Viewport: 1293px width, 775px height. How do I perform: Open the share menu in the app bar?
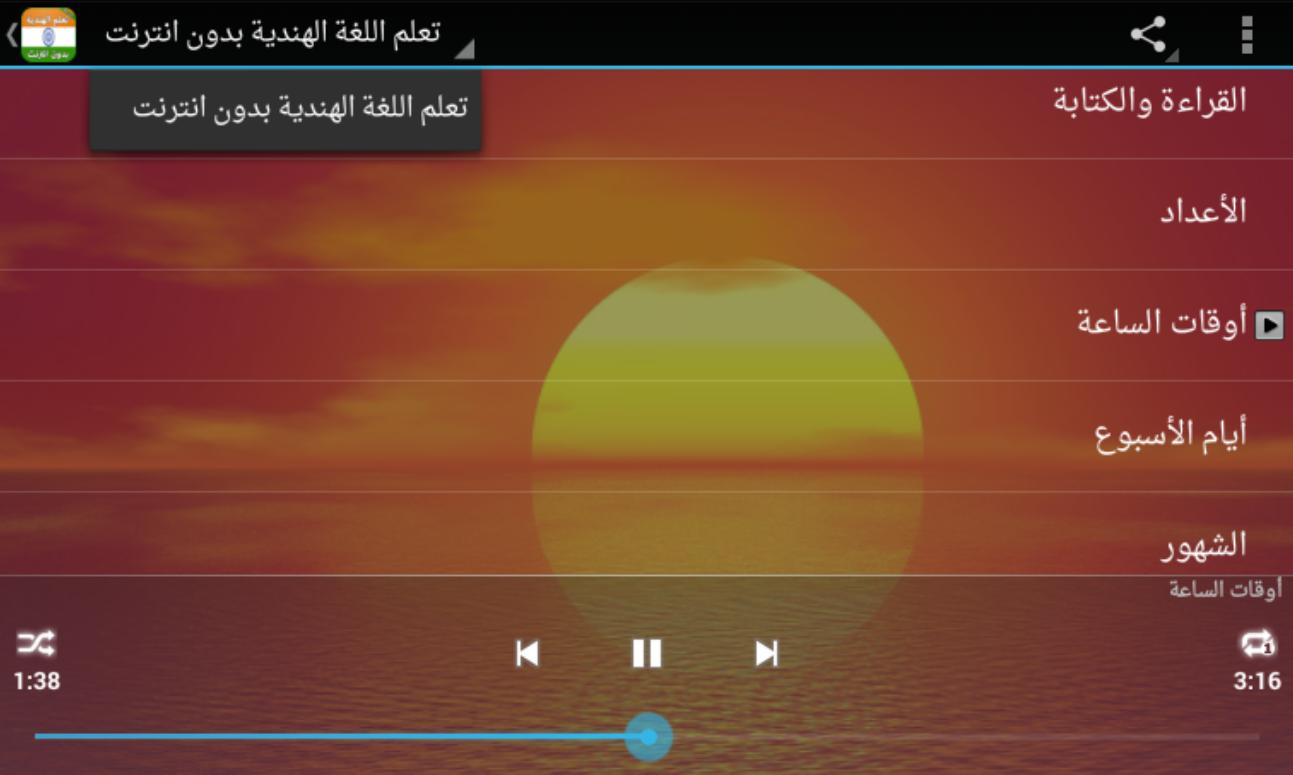pyautogui.click(x=1149, y=35)
